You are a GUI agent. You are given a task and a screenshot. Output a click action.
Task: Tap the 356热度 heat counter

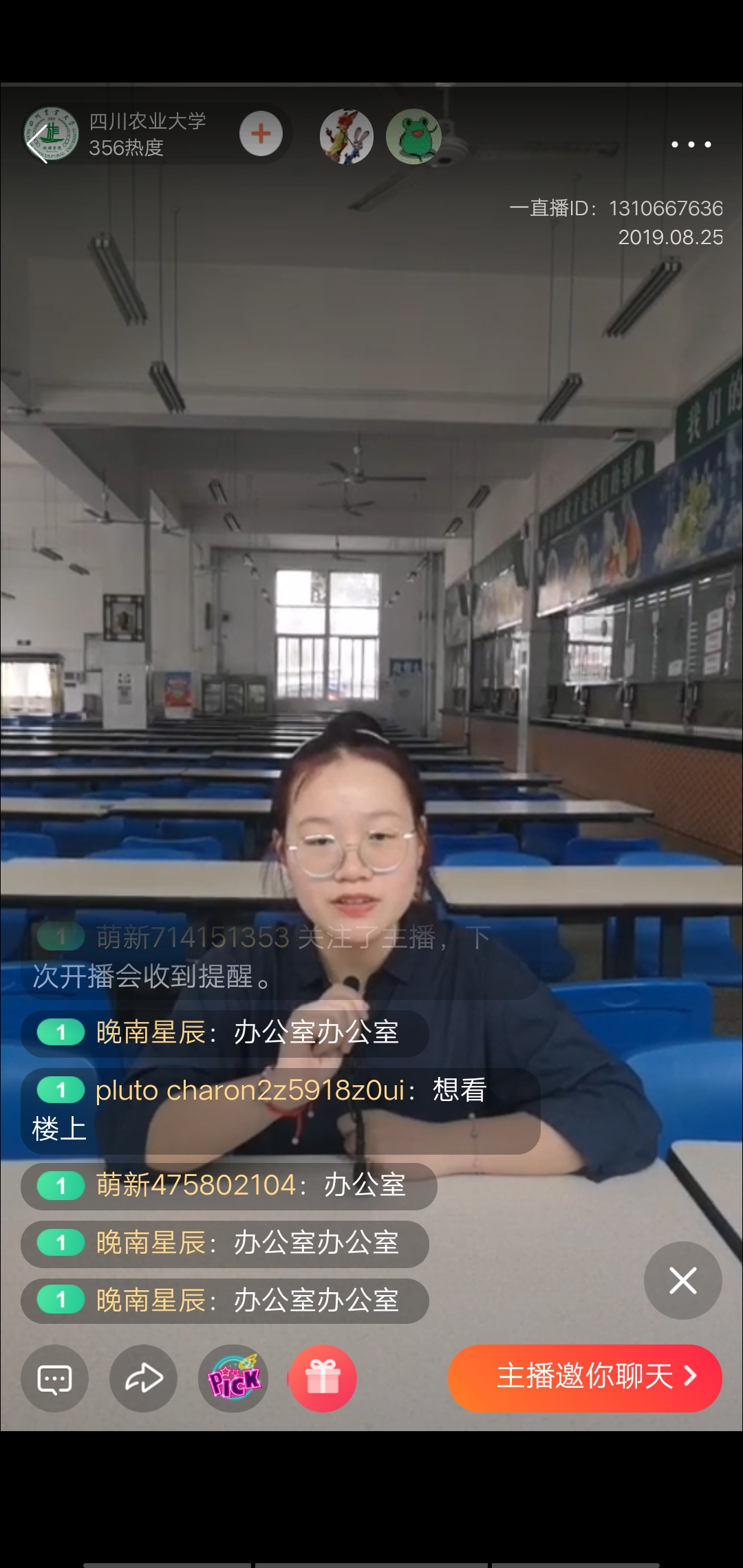tap(126, 146)
